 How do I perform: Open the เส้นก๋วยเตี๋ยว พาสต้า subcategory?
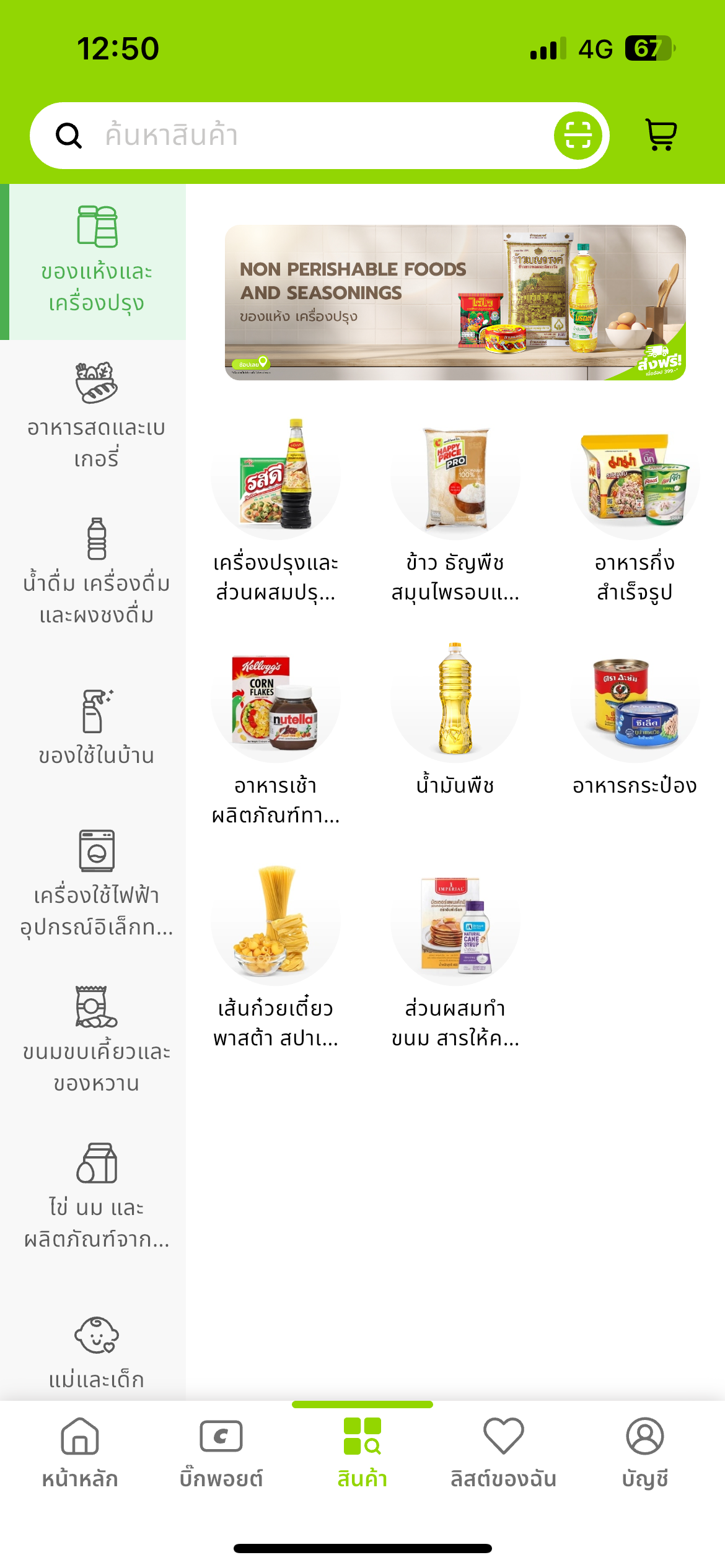click(x=275, y=957)
